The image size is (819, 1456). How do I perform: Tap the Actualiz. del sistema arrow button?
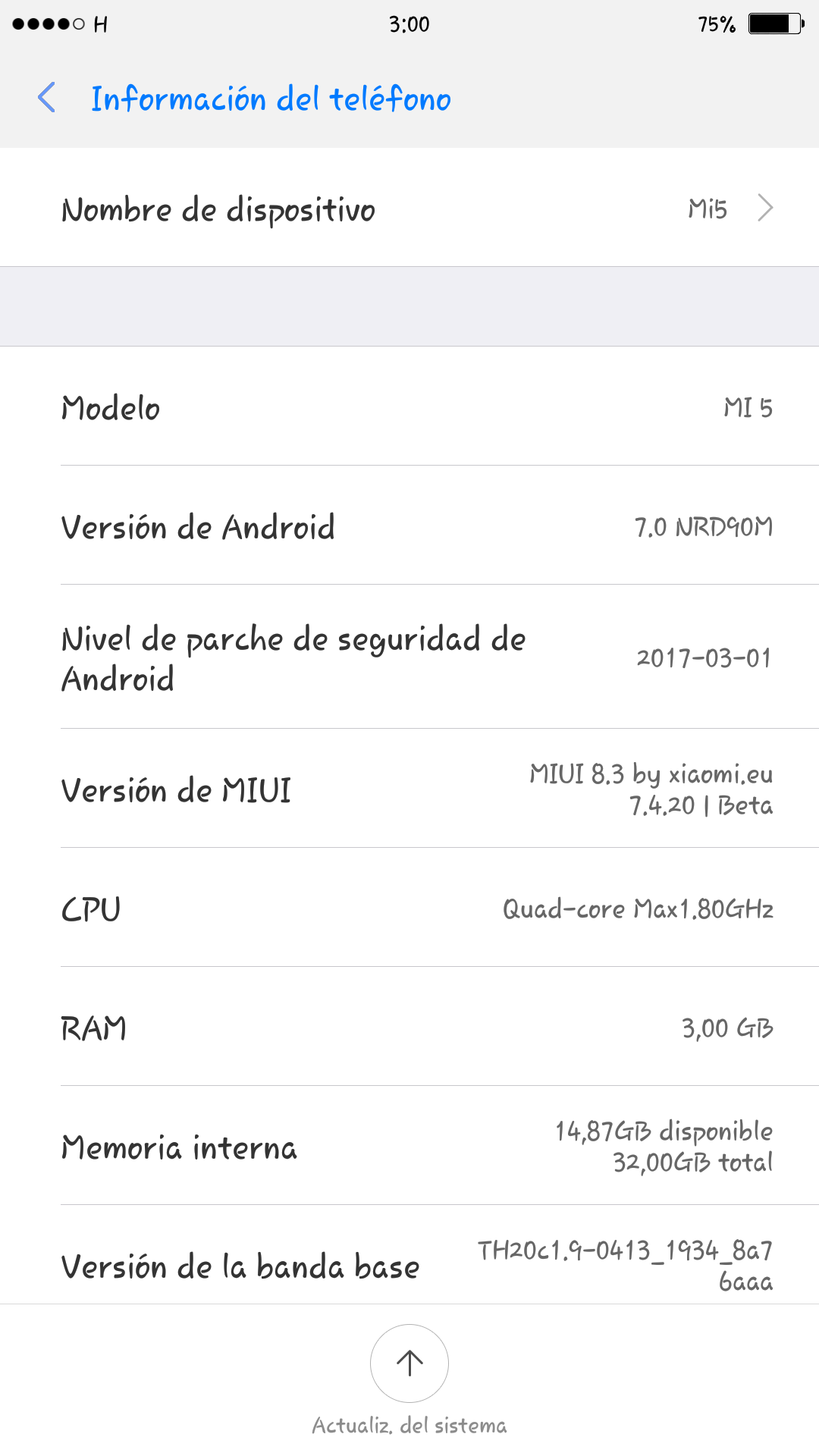point(409,1363)
